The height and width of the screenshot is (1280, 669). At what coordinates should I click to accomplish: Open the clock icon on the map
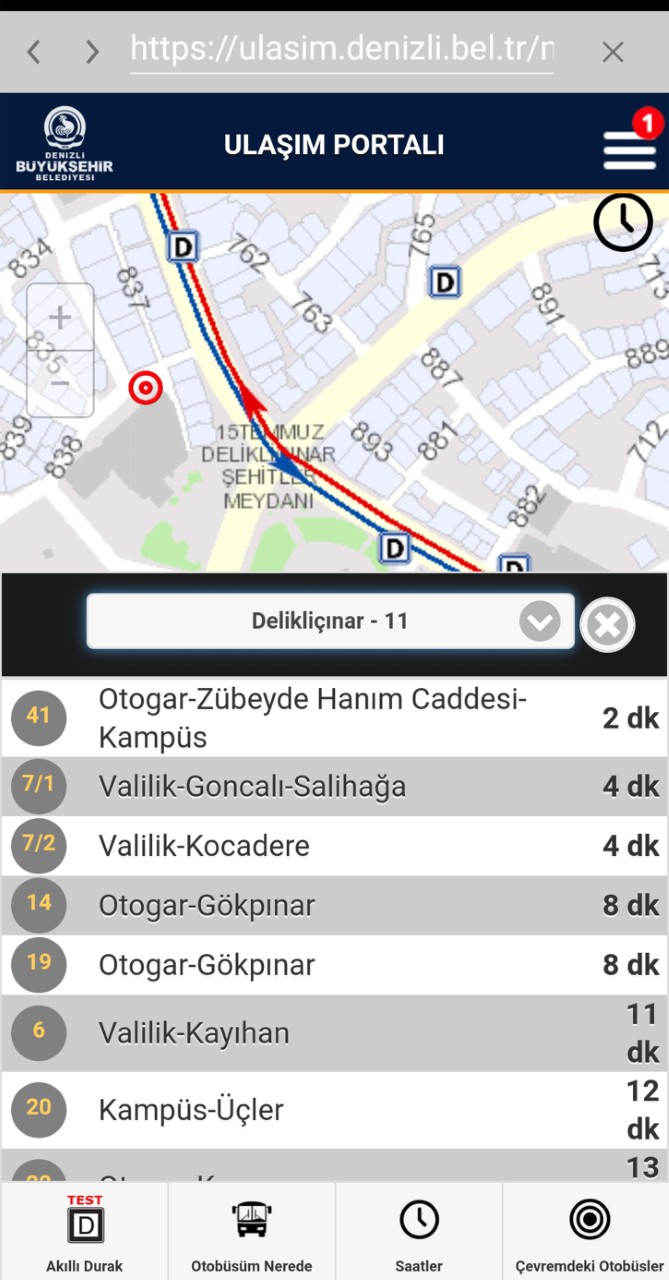tap(623, 222)
